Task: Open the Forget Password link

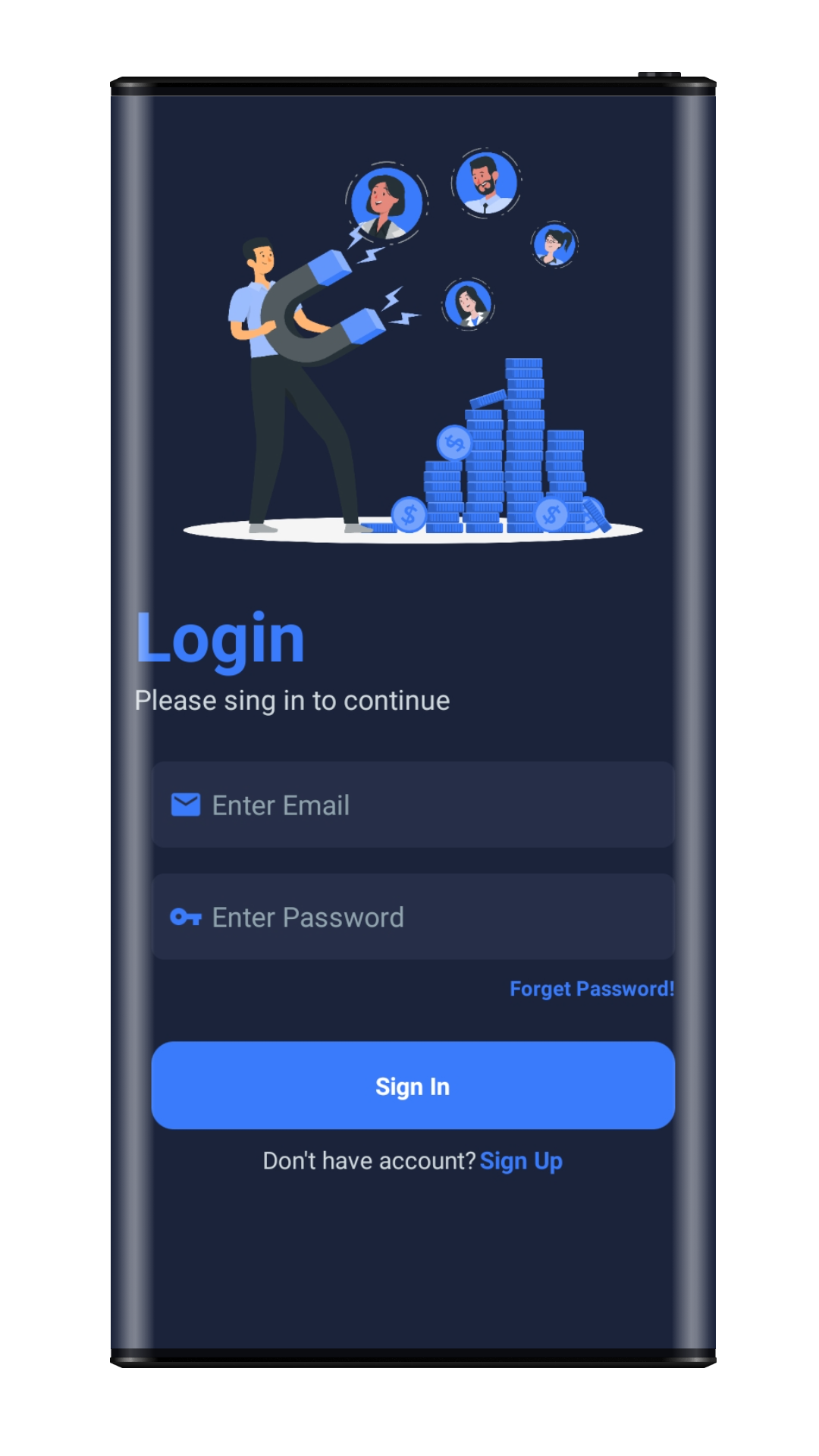Action: (x=591, y=989)
